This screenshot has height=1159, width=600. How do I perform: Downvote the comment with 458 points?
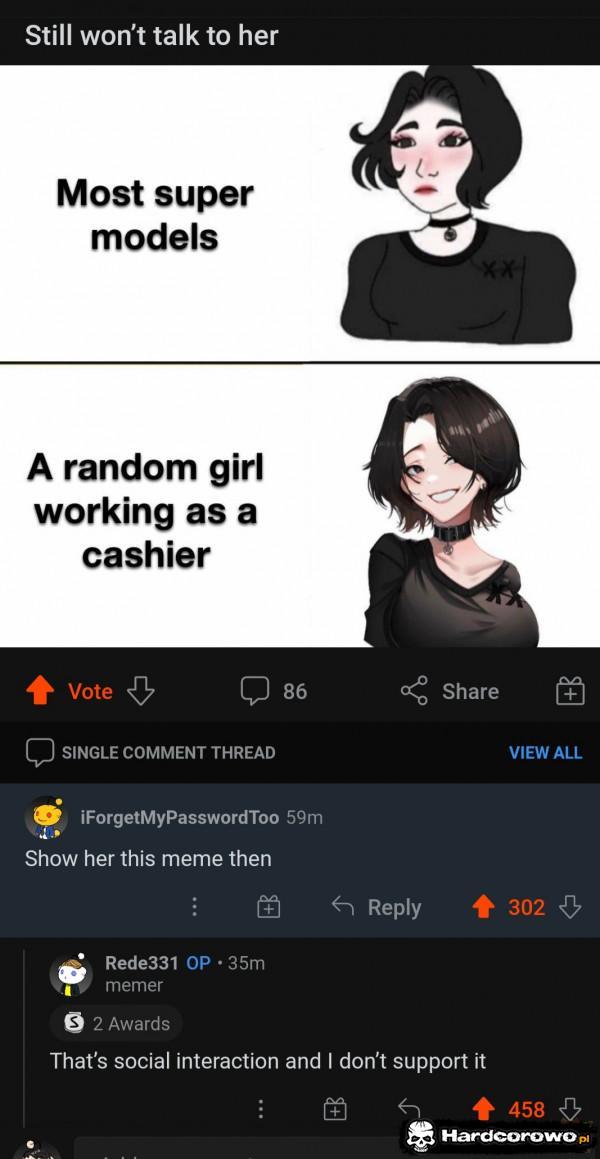(571, 1109)
